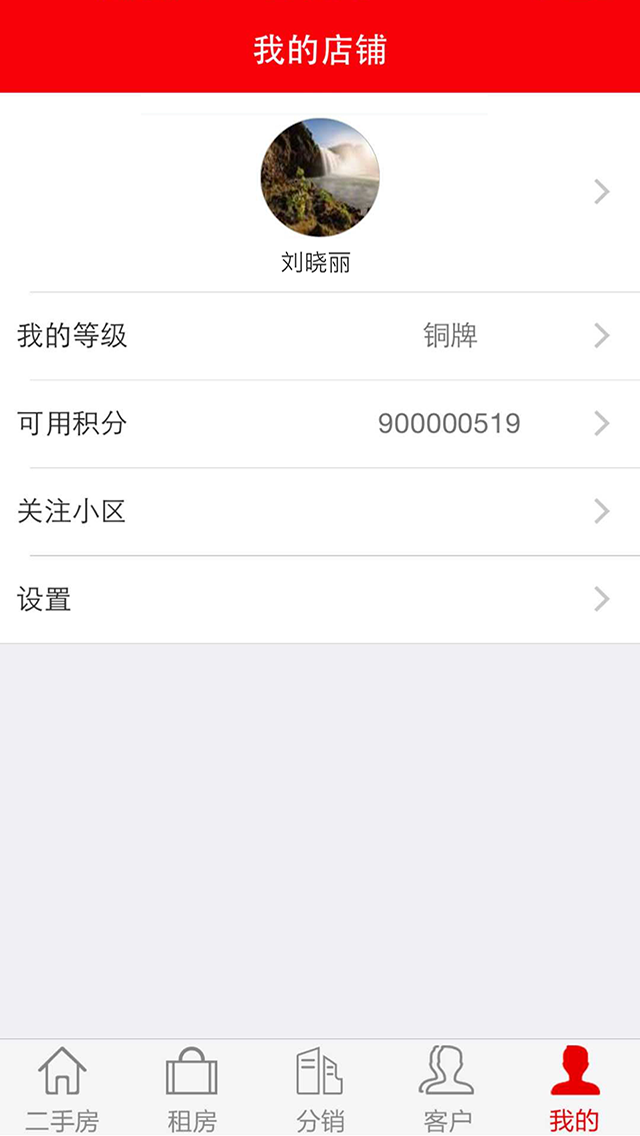Select the 客户 tab

tap(447, 1088)
